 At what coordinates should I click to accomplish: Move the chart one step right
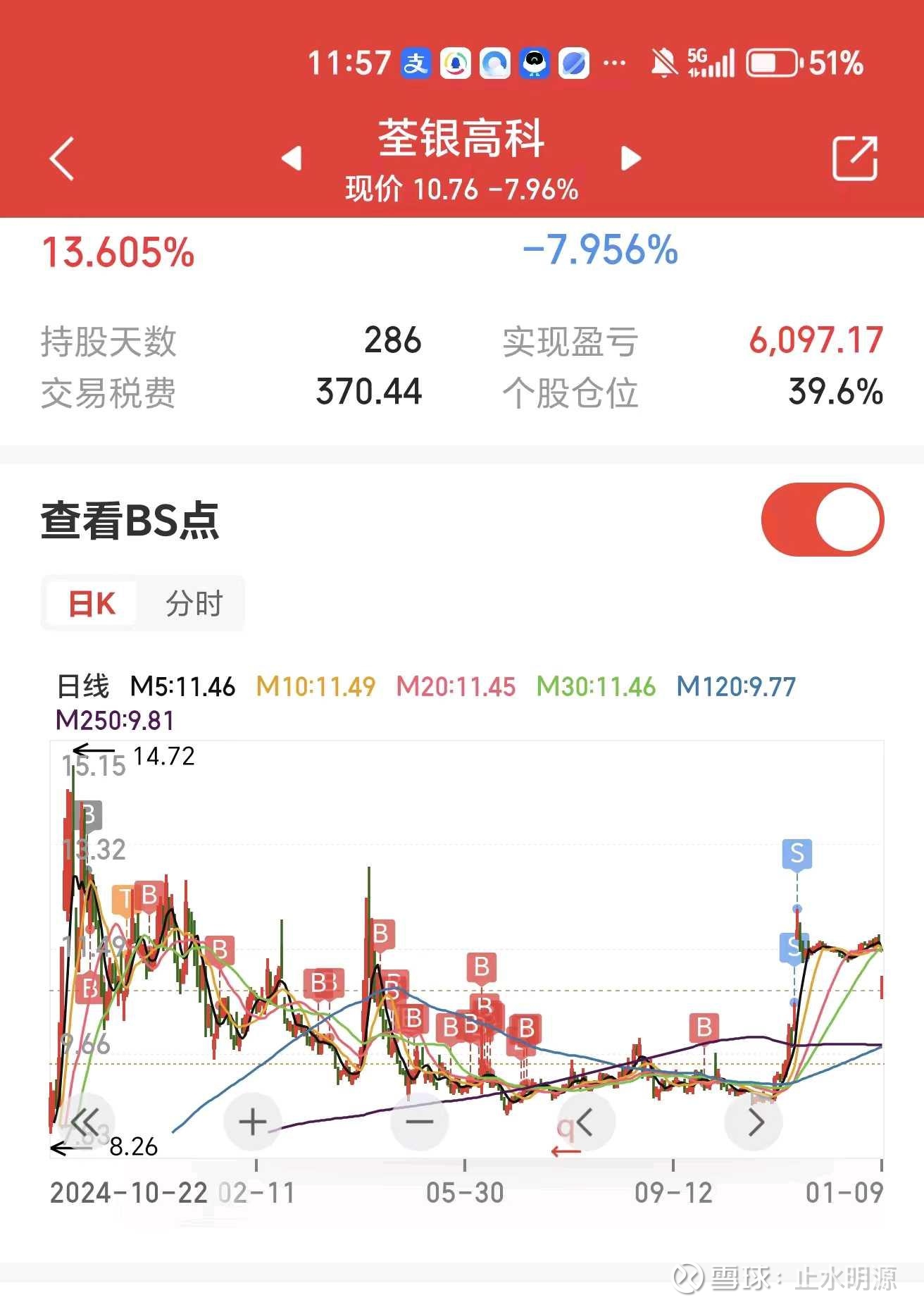pyautogui.click(x=754, y=1121)
